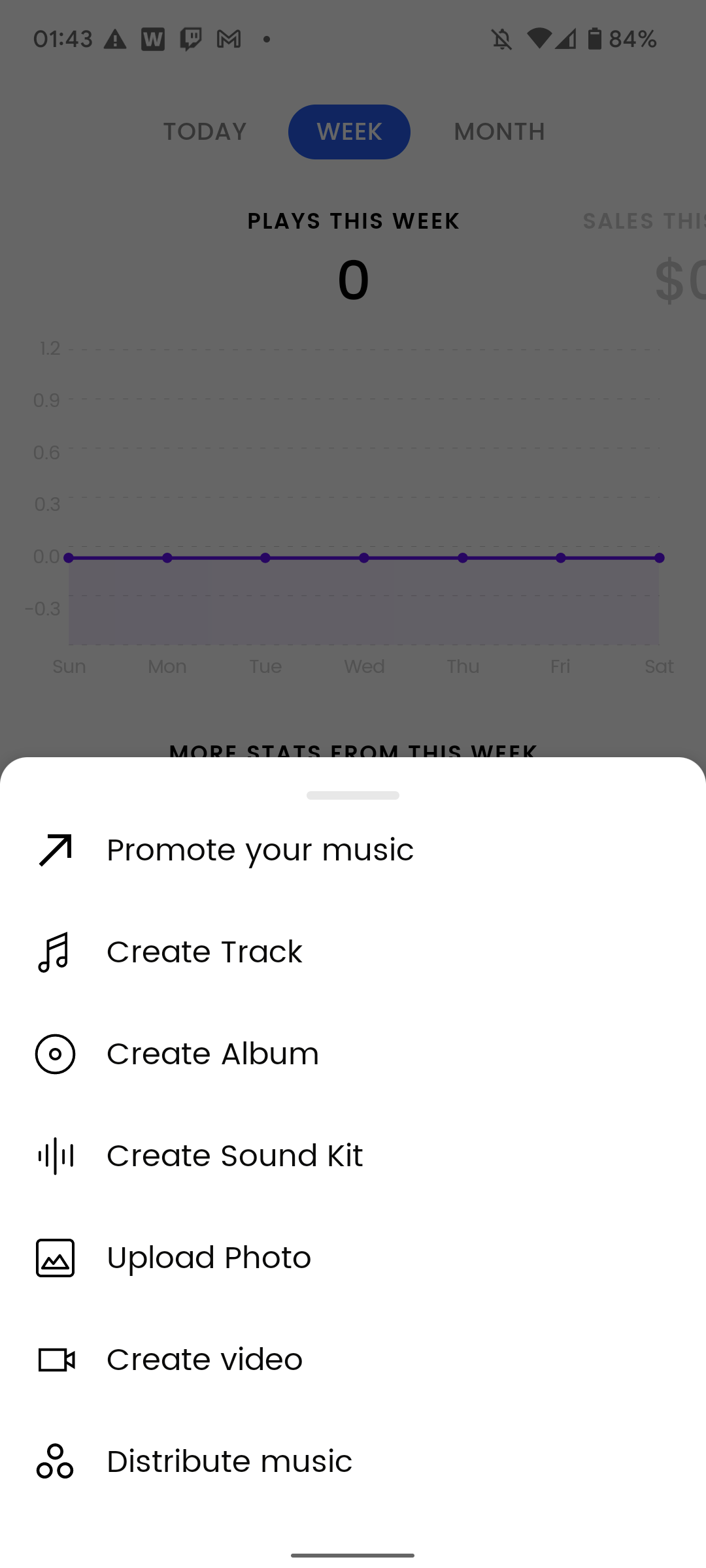Open the WEEK tab
The height and width of the screenshot is (1568, 706).
349,131
